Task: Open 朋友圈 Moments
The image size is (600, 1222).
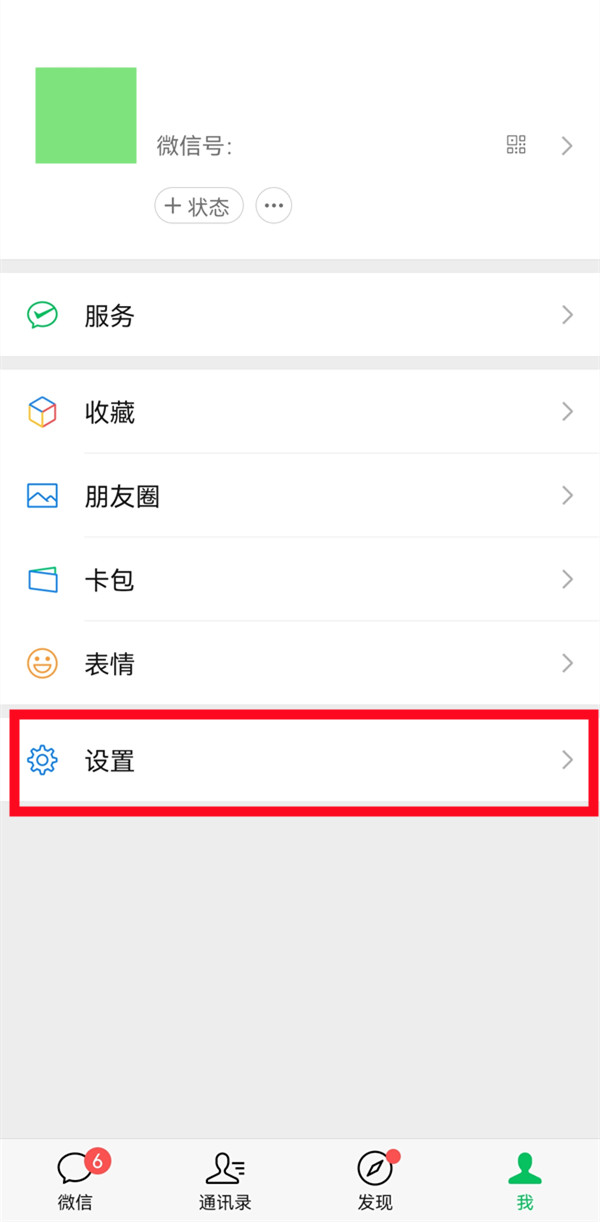Action: pyautogui.click(x=300, y=496)
